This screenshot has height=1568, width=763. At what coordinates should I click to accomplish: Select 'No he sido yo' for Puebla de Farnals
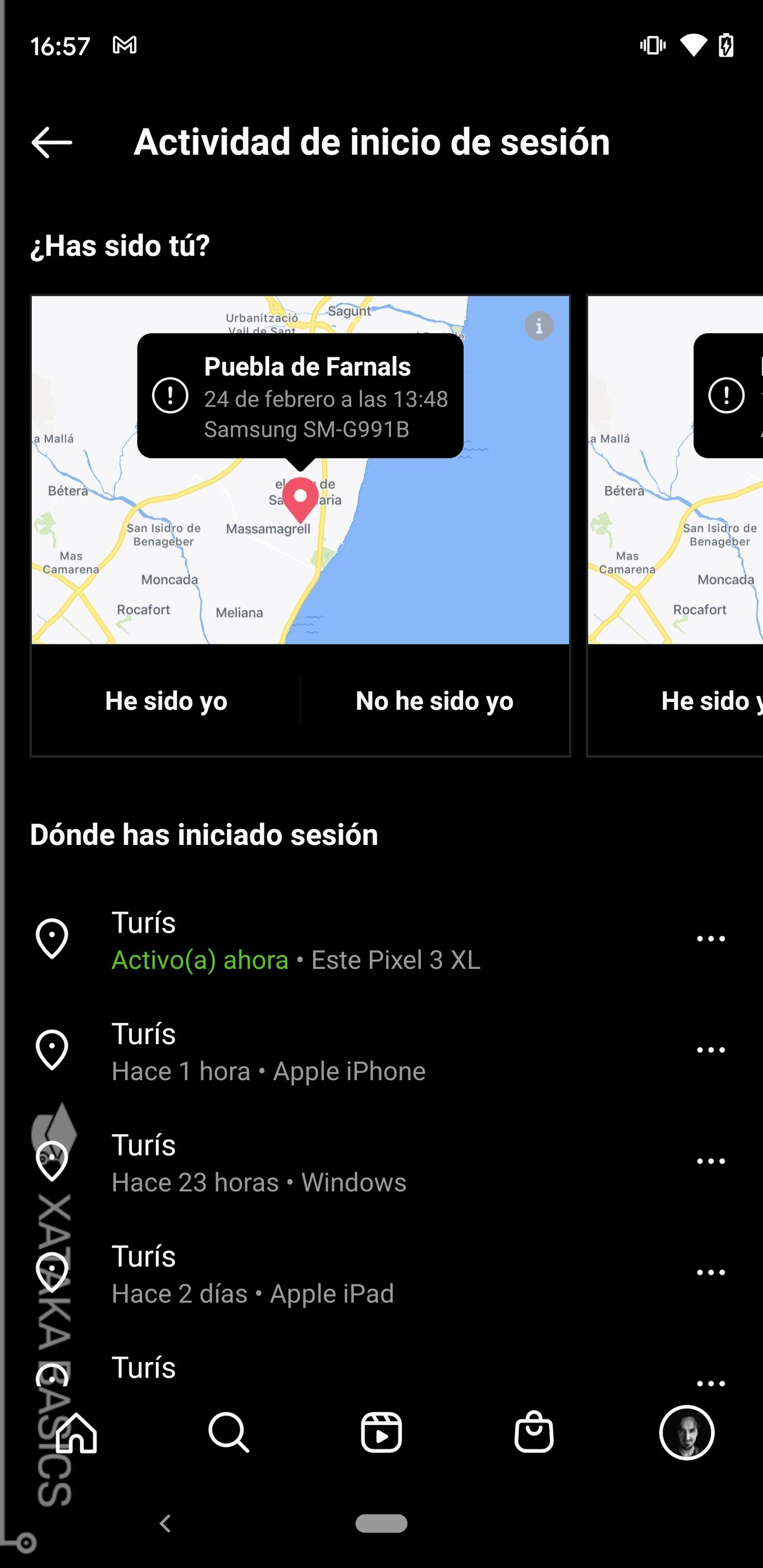435,701
